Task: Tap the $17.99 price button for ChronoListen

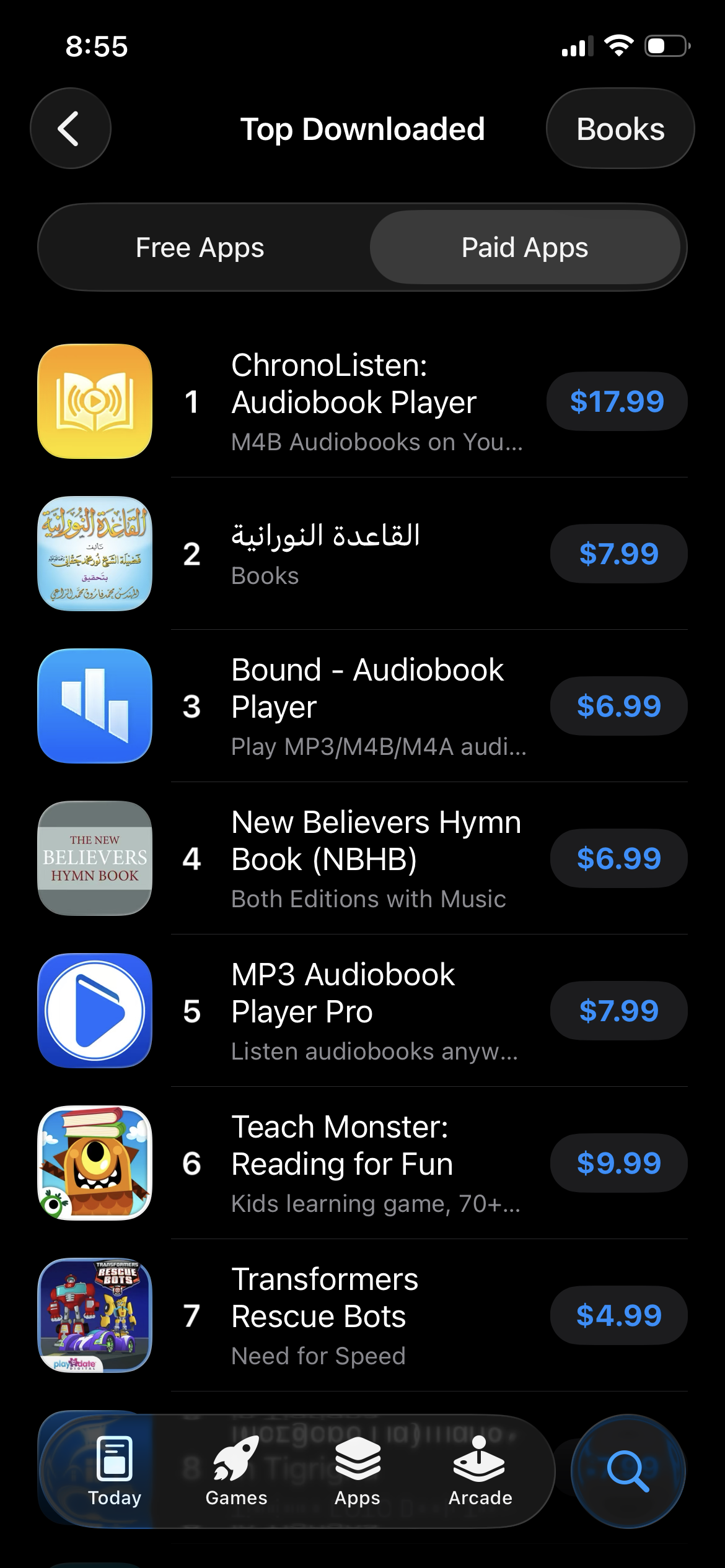Action: [617, 402]
